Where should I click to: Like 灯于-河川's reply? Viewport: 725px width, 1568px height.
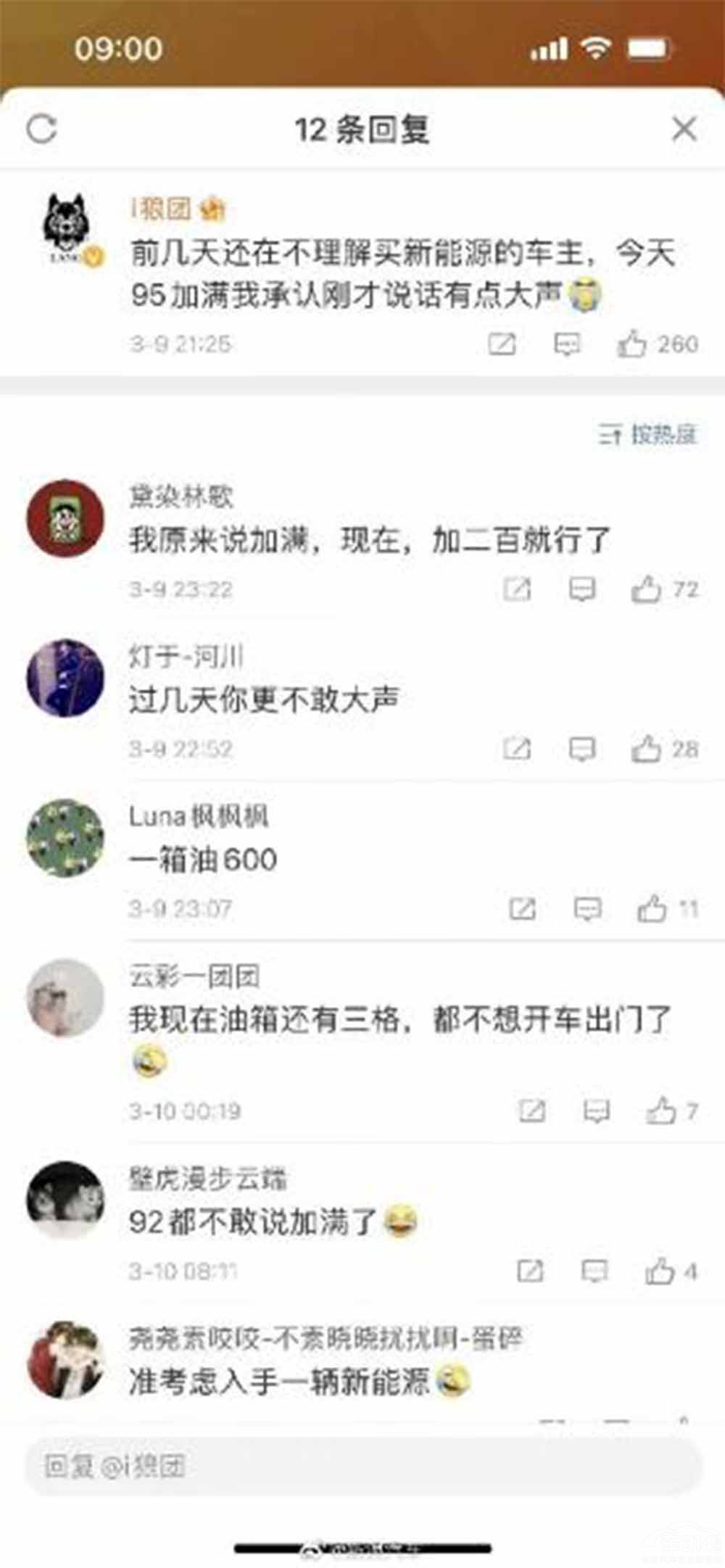[646, 748]
